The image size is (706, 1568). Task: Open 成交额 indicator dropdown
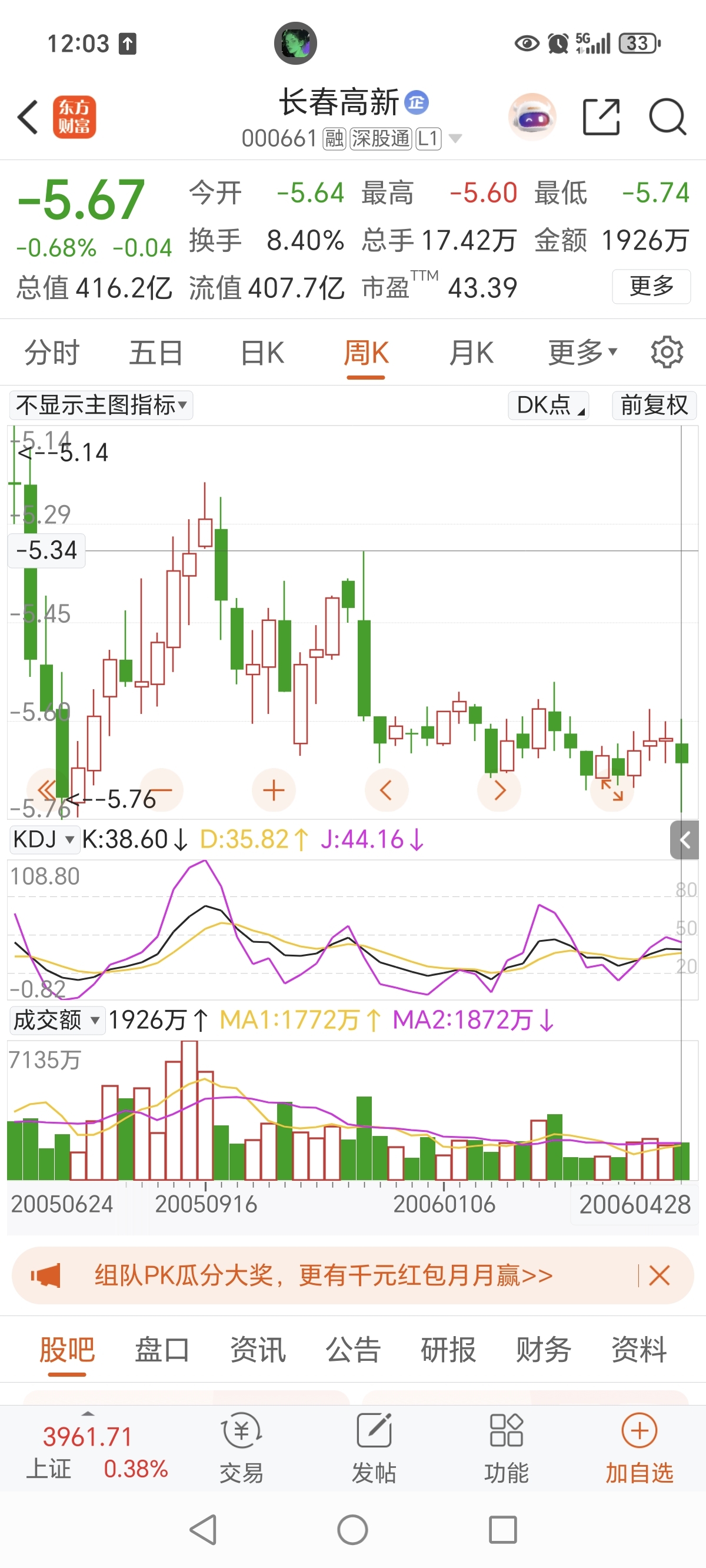click(x=56, y=1020)
